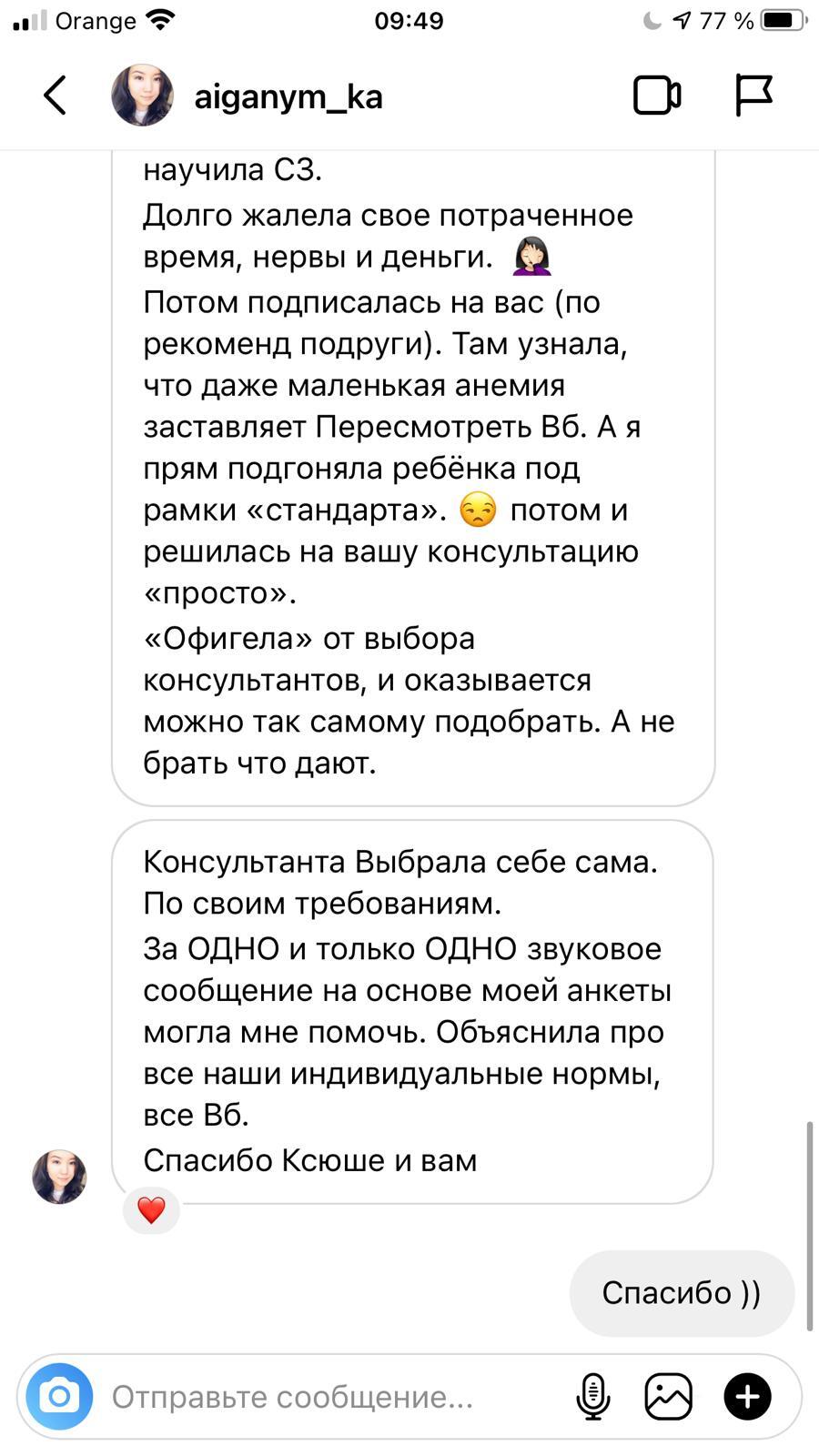819x1456 pixels.
Task: Tap the sender's small avatar beside message
Action: tap(60, 1177)
